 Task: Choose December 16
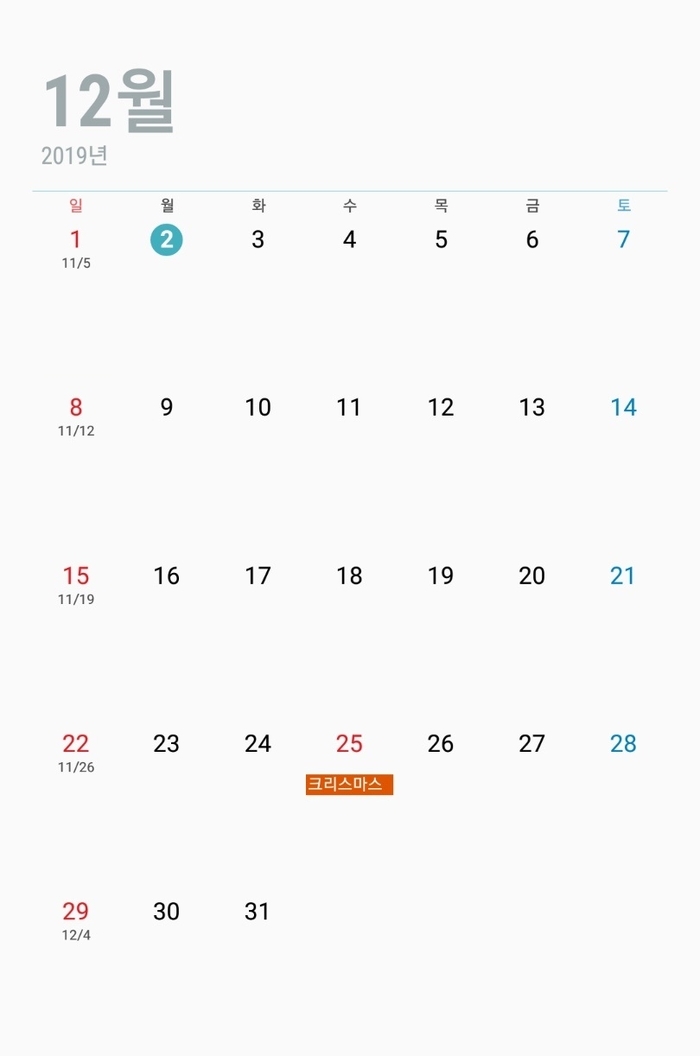click(166, 576)
